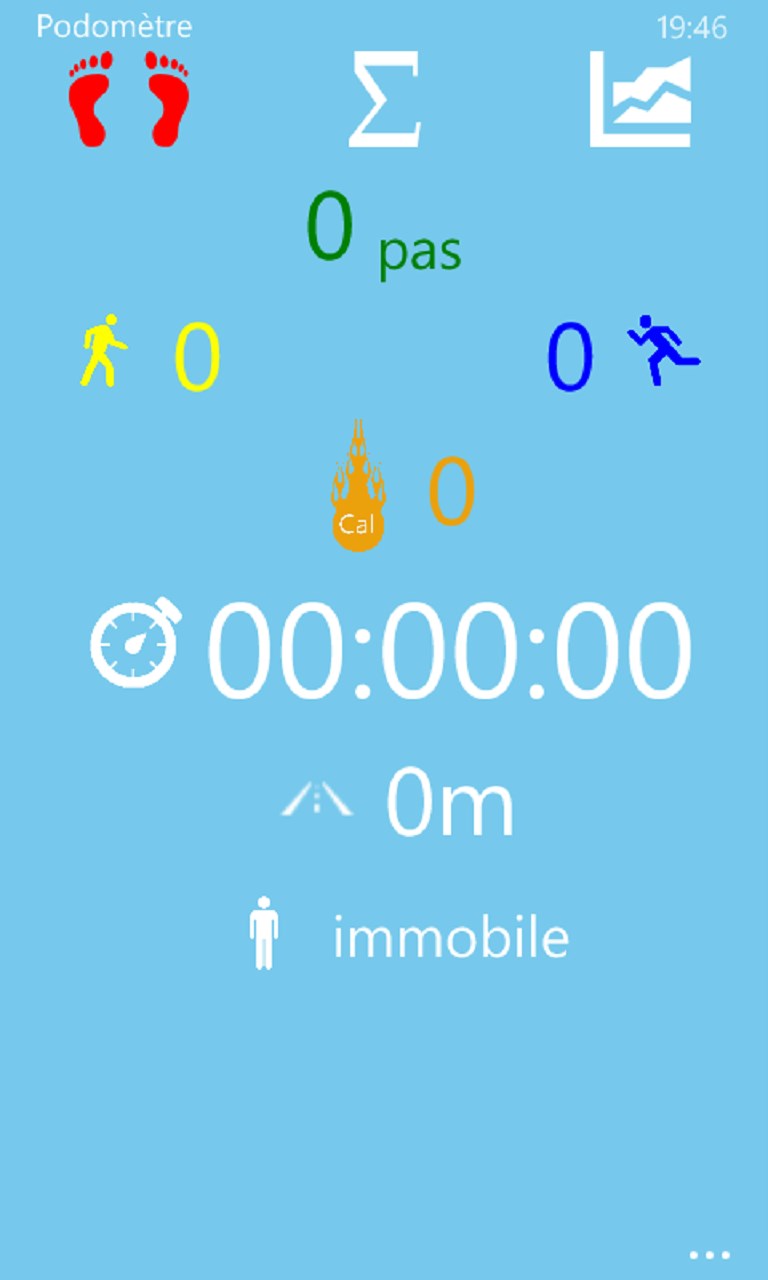Open the chart statistics tab
This screenshot has width=768, height=1280.
(x=640, y=100)
